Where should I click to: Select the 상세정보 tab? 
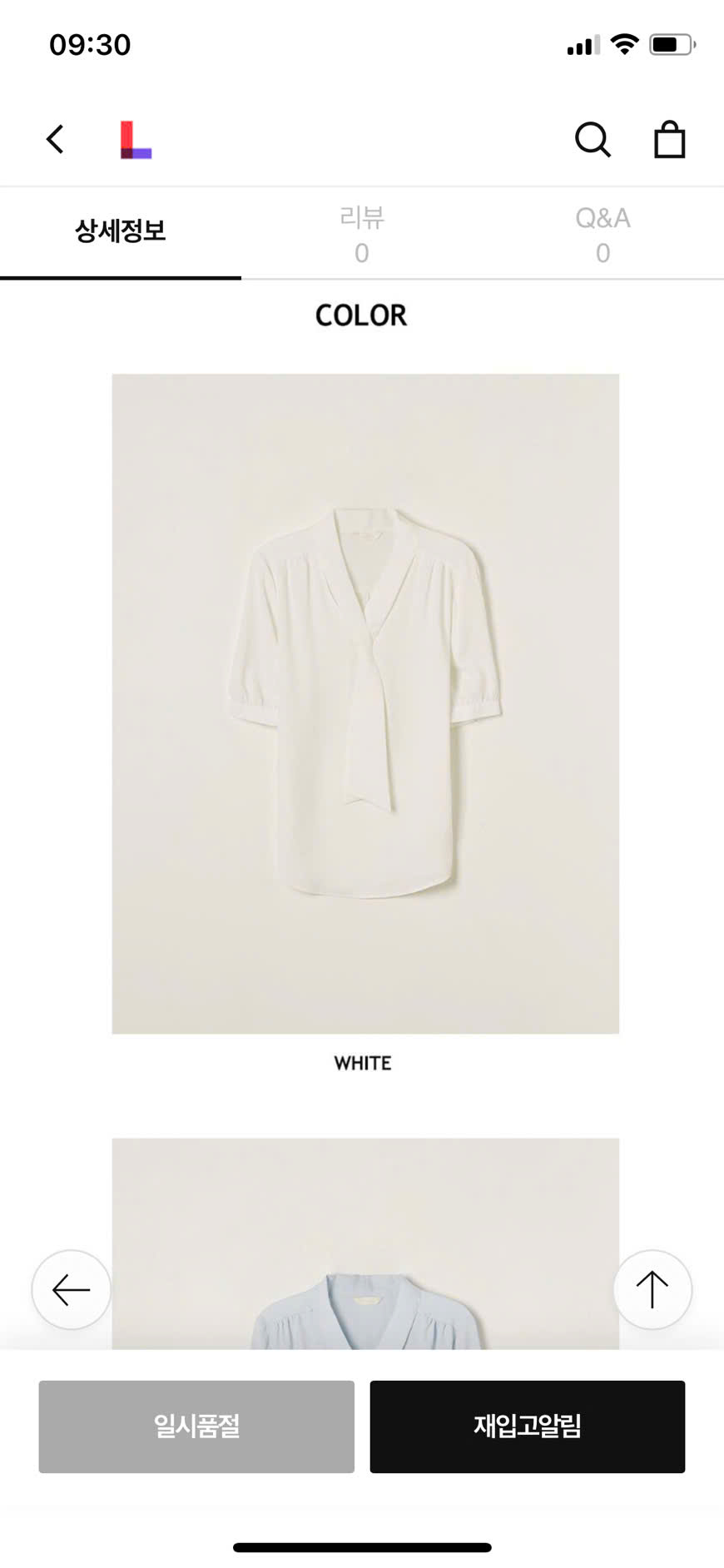pos(121,232)
